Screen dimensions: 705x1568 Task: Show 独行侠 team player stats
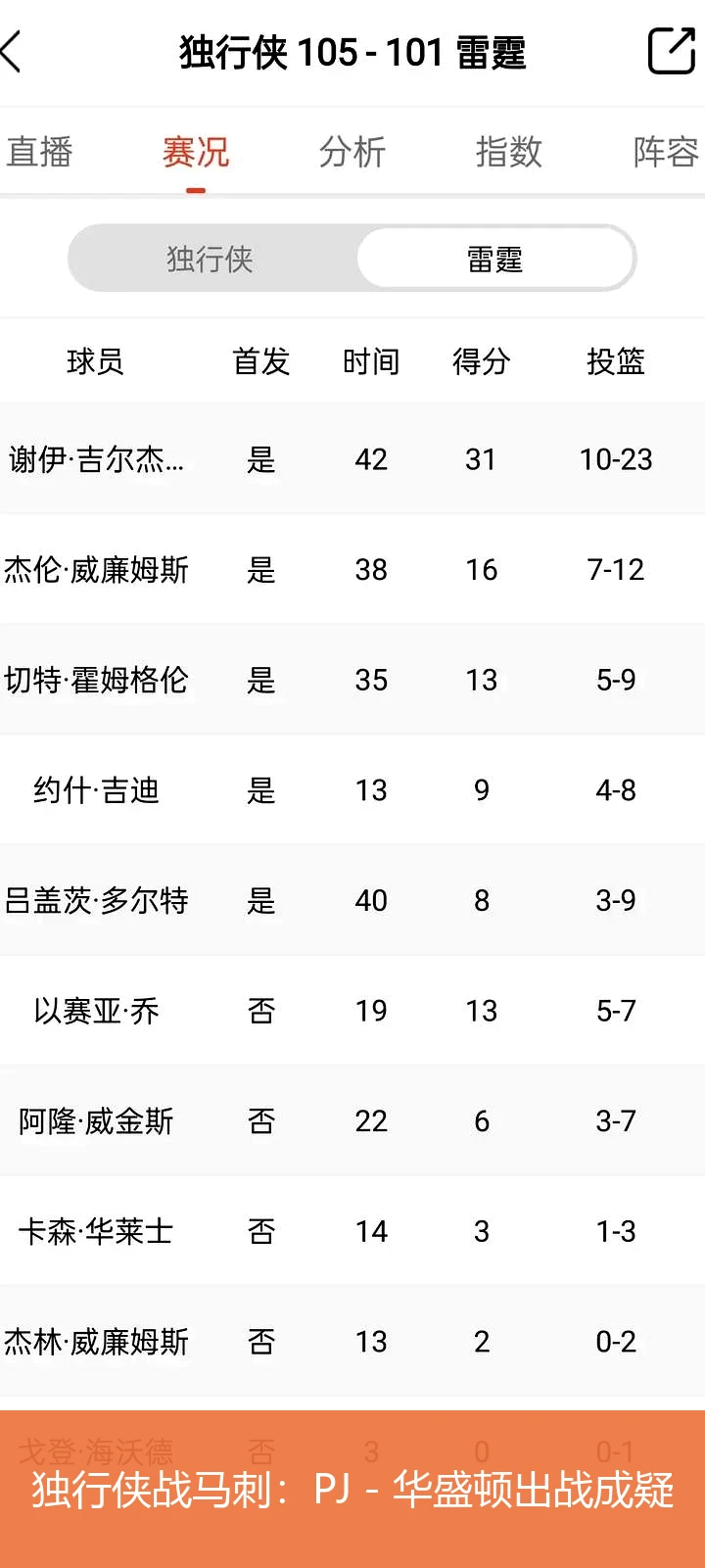[x=211, y=259]
